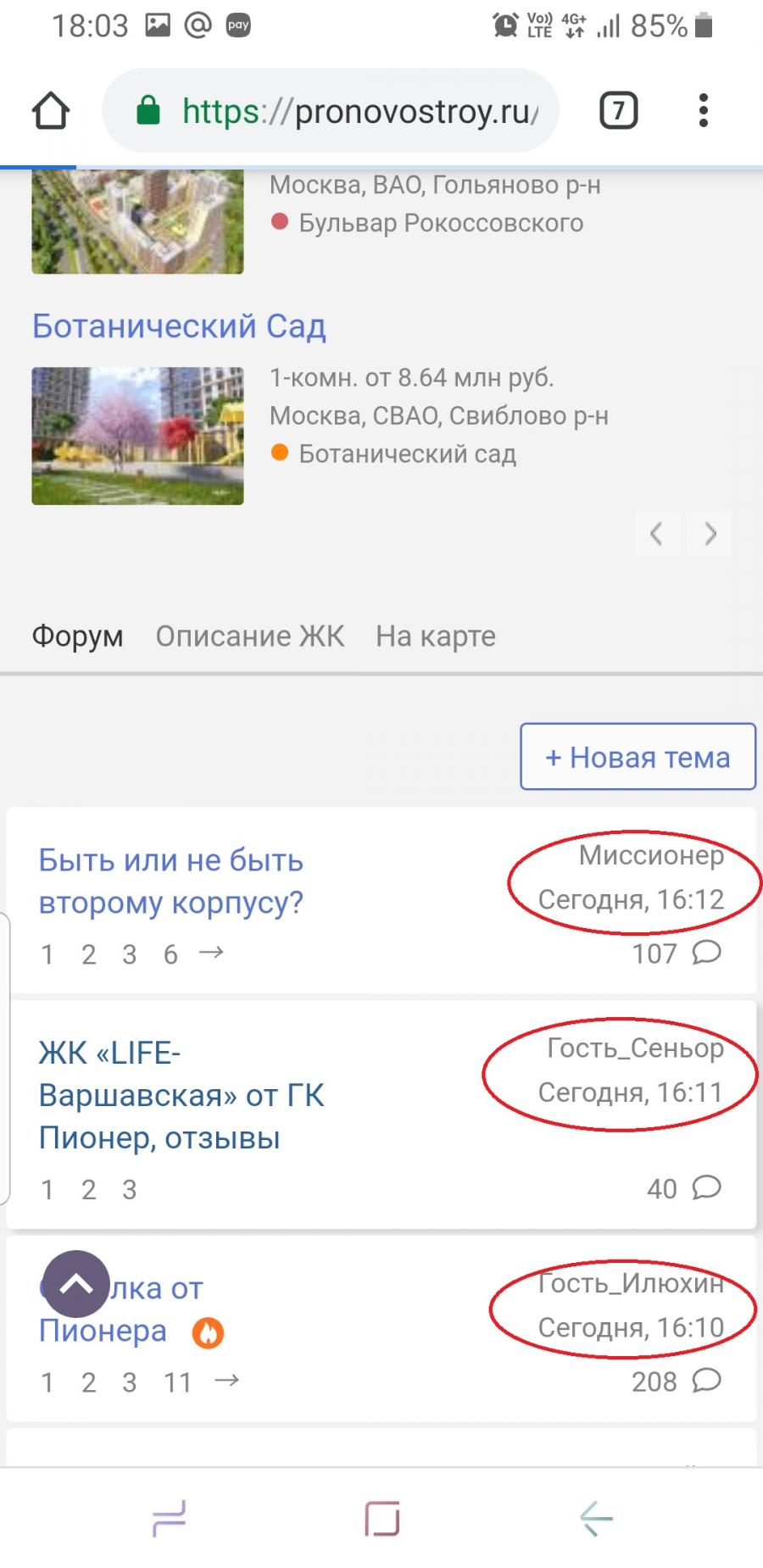Tap the system back arrow
Viewport: 763px width, 1568px height.
596,1518
